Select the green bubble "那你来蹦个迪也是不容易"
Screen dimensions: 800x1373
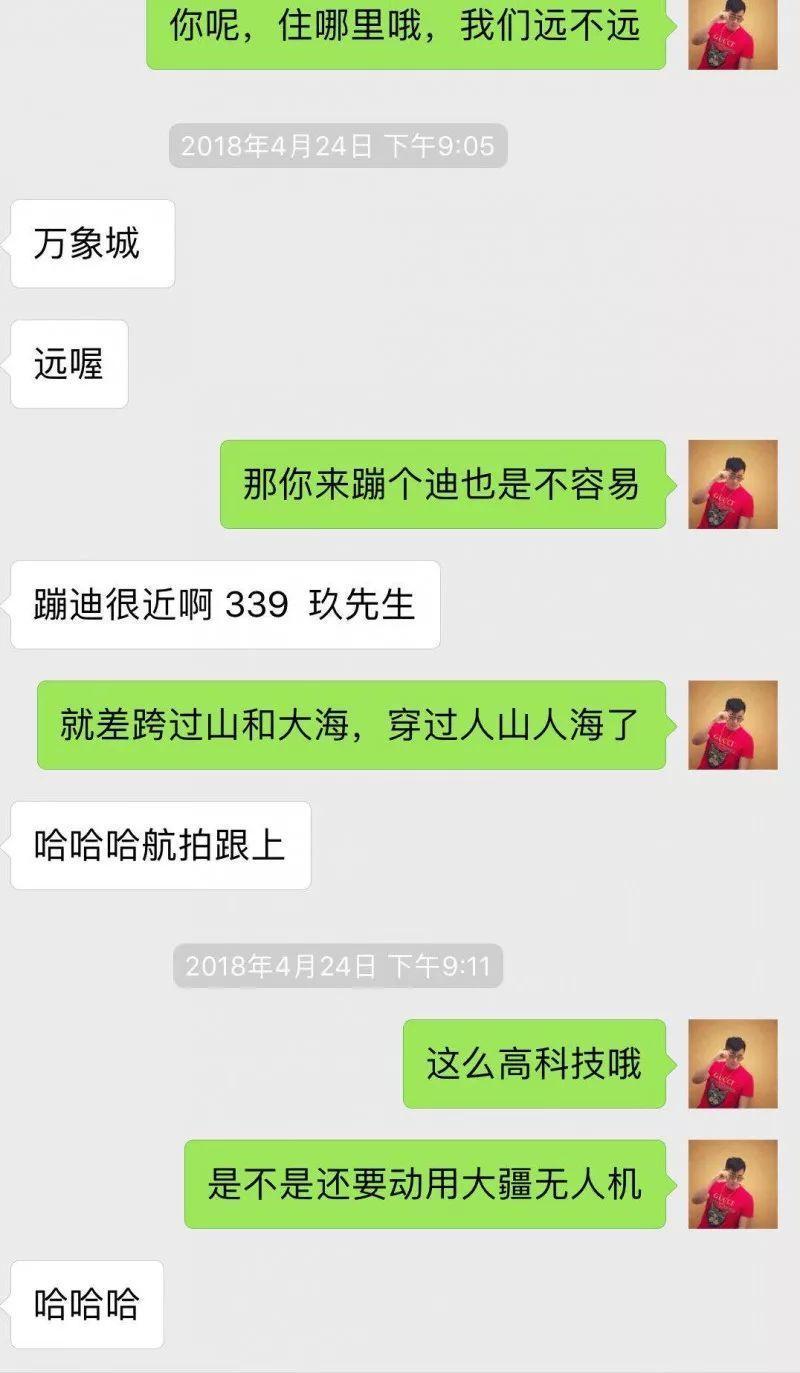[445, 487]
